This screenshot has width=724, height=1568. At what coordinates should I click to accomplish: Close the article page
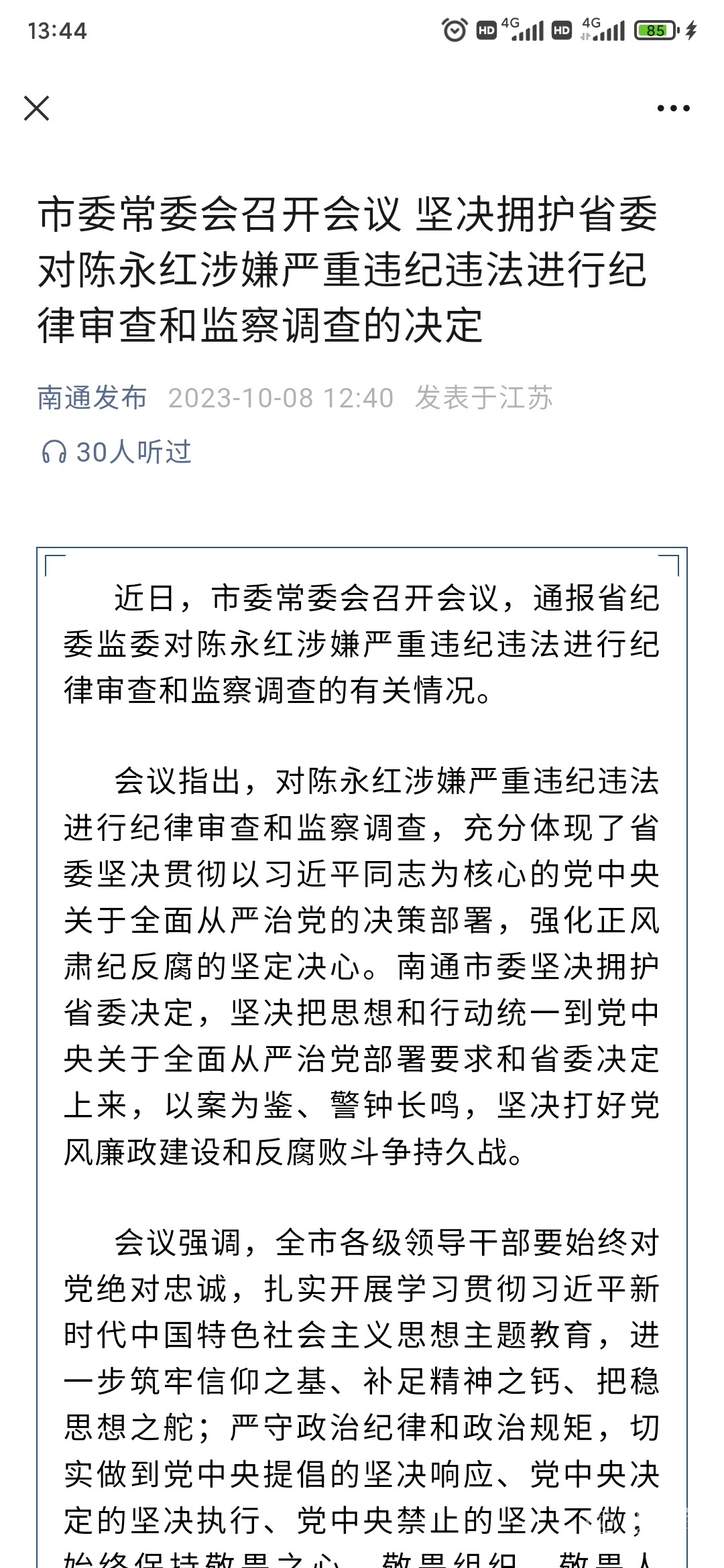[37, 108]
